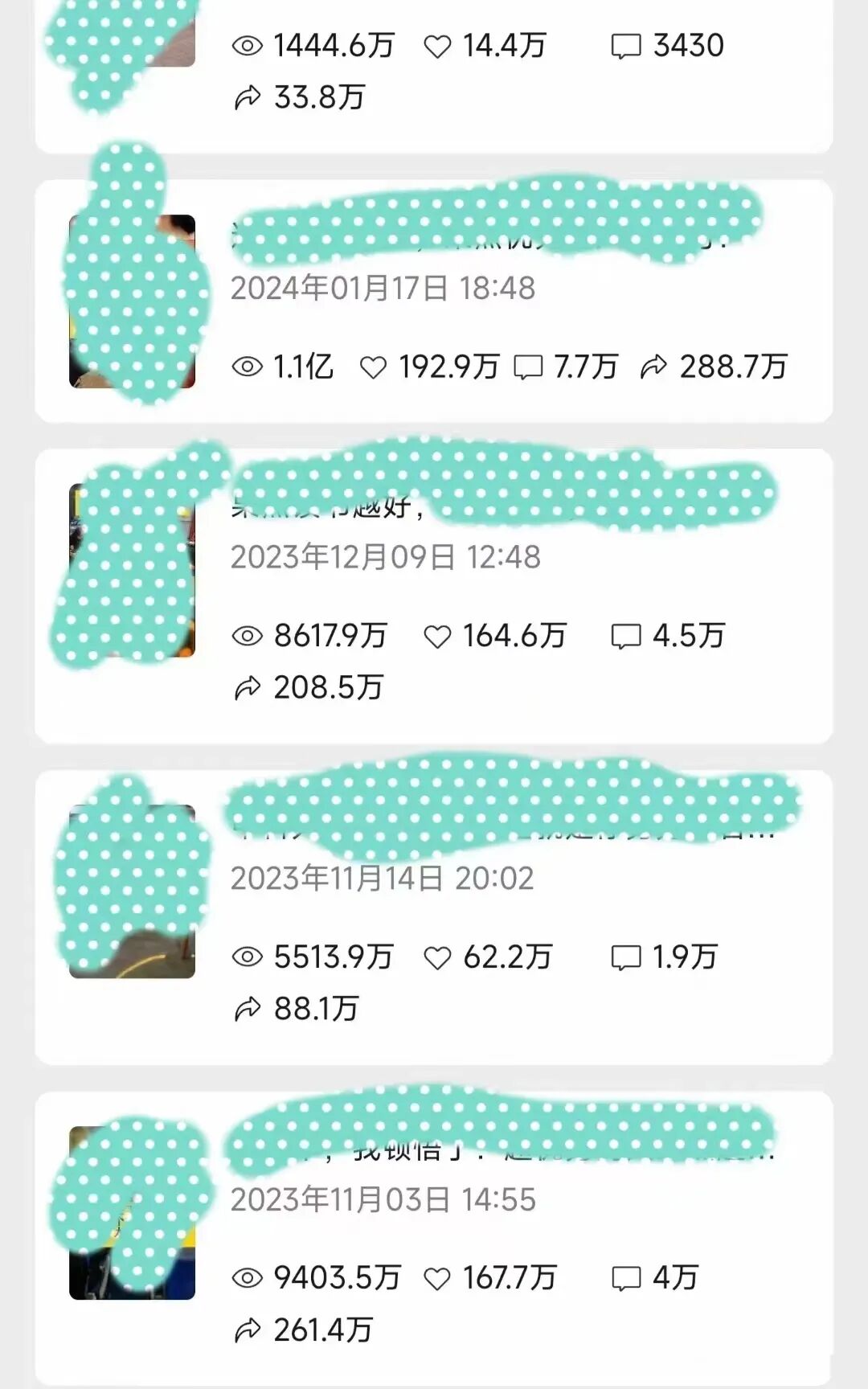This screenshot has height=1389, width=868.
Task: View the video from 2023年11月14日 20:02
Action: [x=434, y=916]
